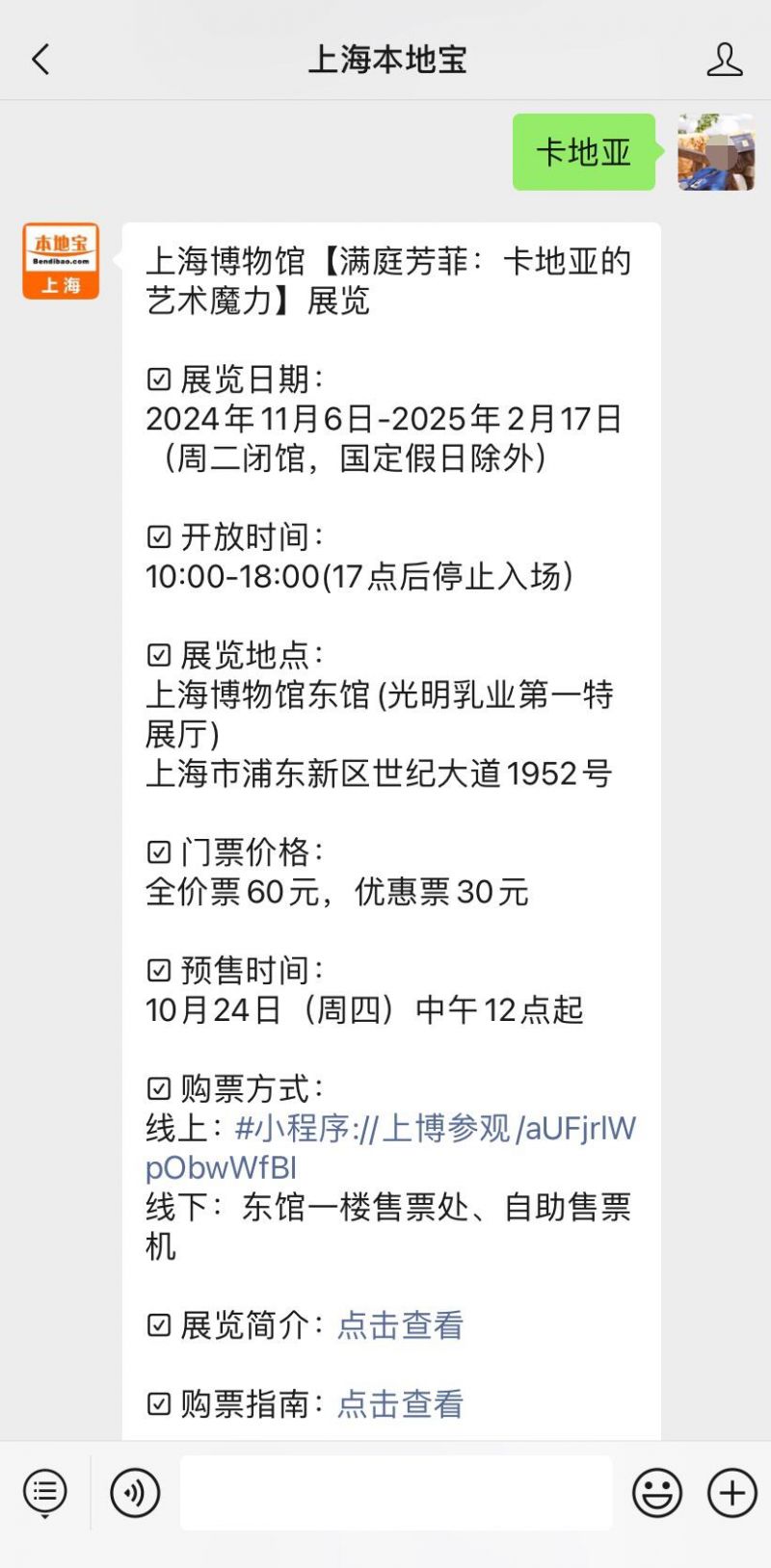Switch to voice input mode

pyautogui.click(x=135, y=1493)
